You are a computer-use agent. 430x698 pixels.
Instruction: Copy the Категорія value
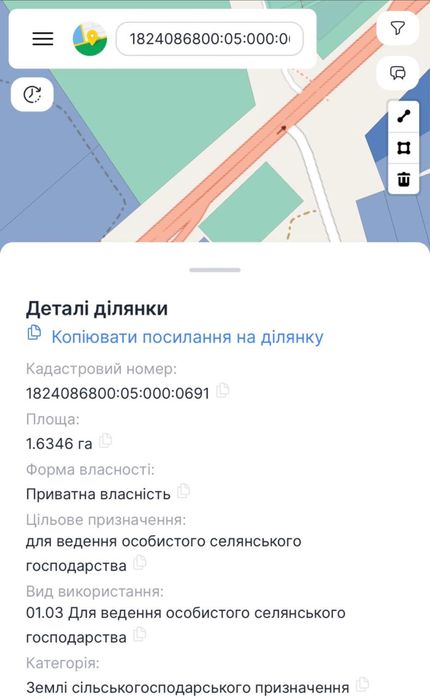[x=363, y=684]
